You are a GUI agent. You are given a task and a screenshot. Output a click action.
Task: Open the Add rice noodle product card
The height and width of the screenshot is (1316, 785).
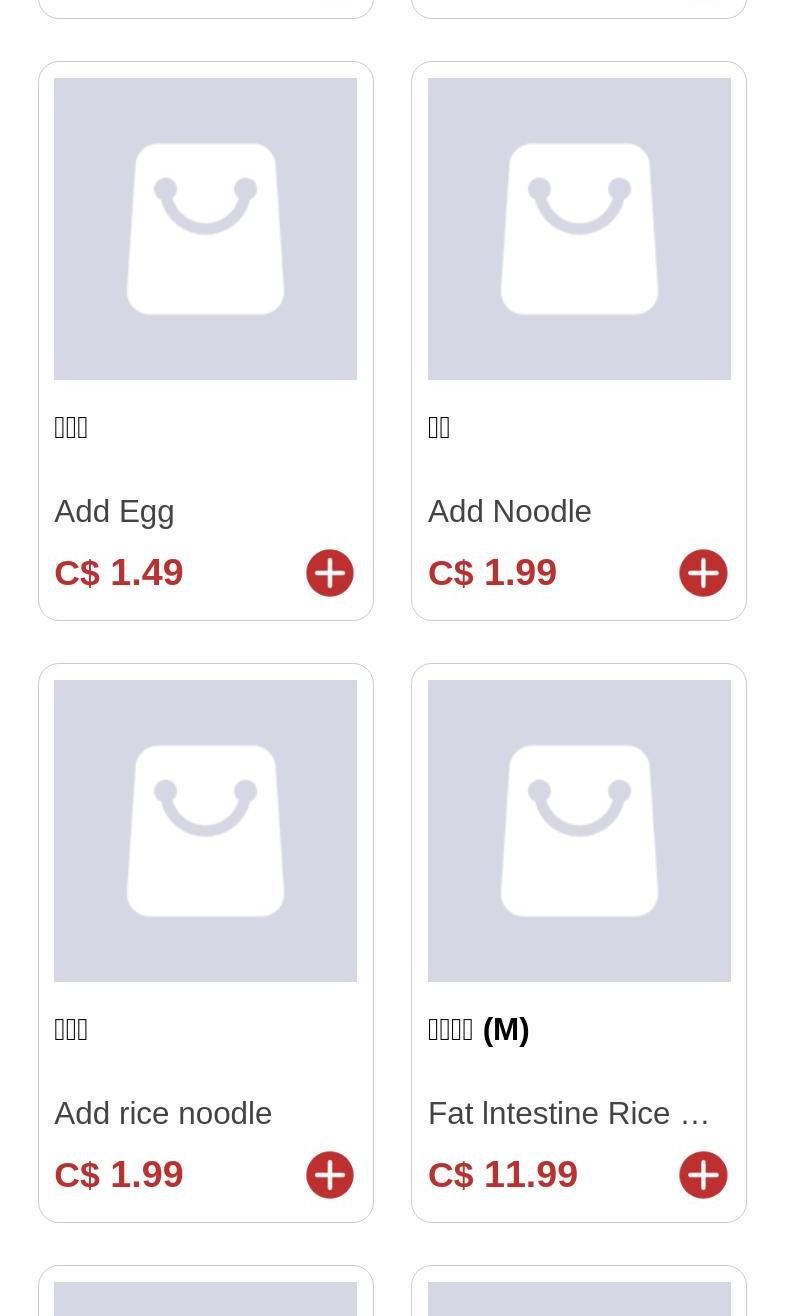click(205, 831)
